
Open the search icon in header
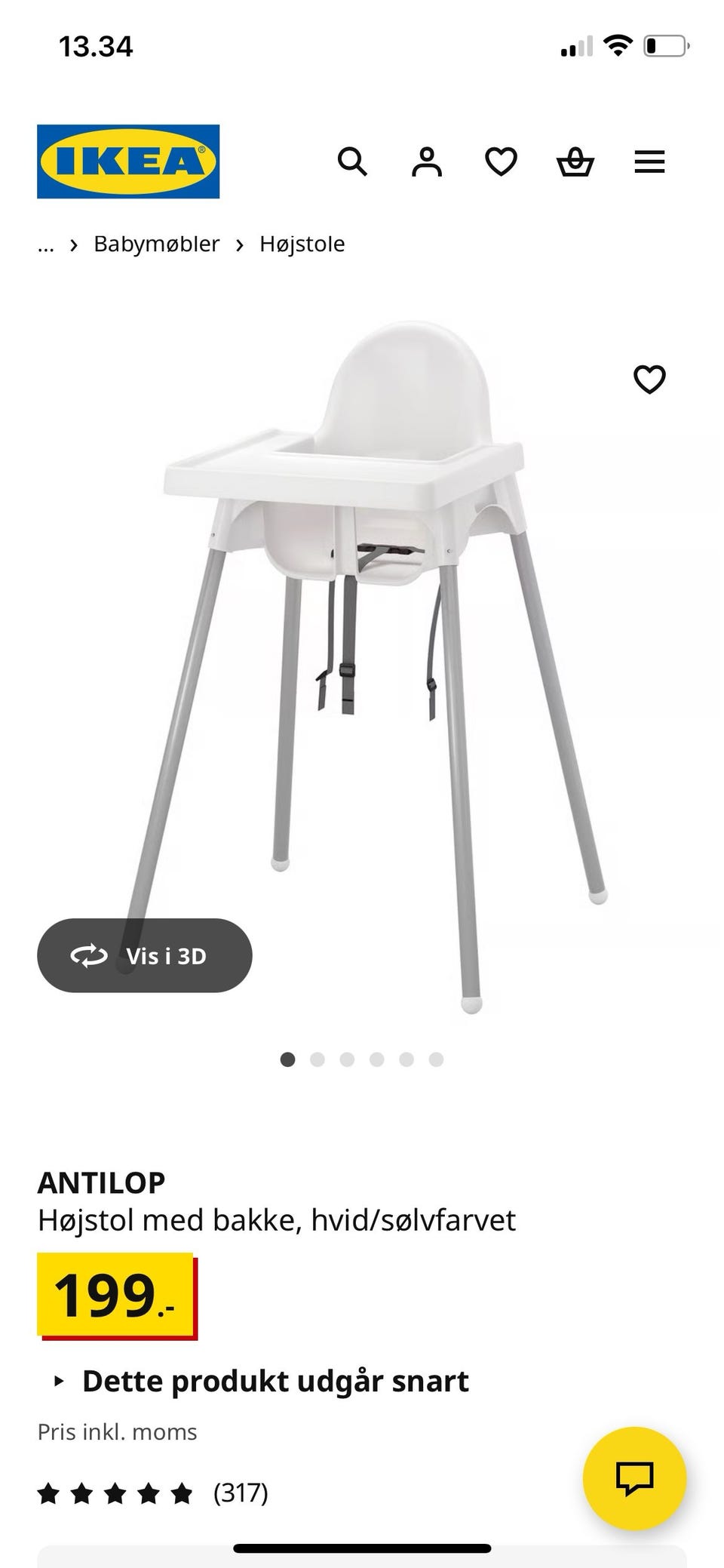351,161
